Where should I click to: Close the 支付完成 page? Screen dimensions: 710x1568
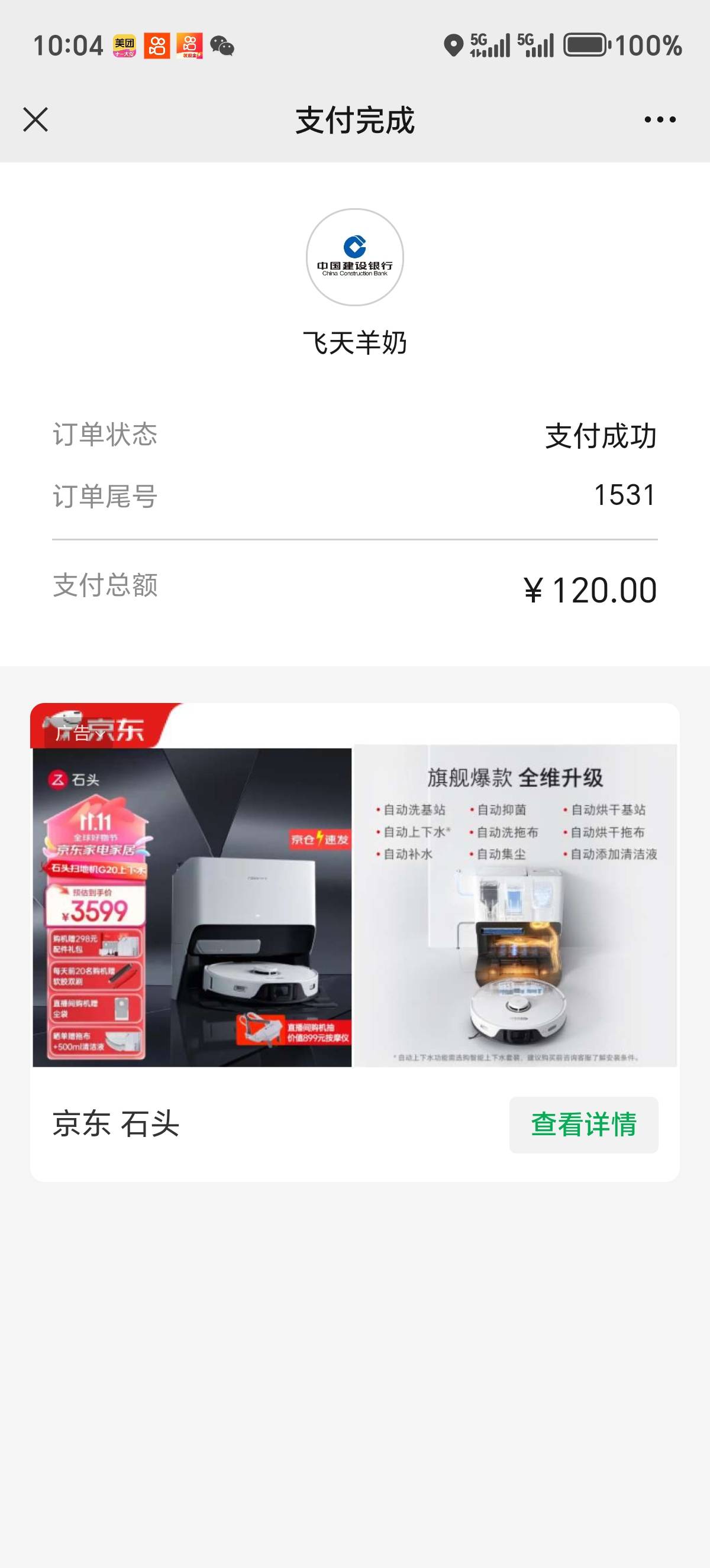[x=35, y=119]
